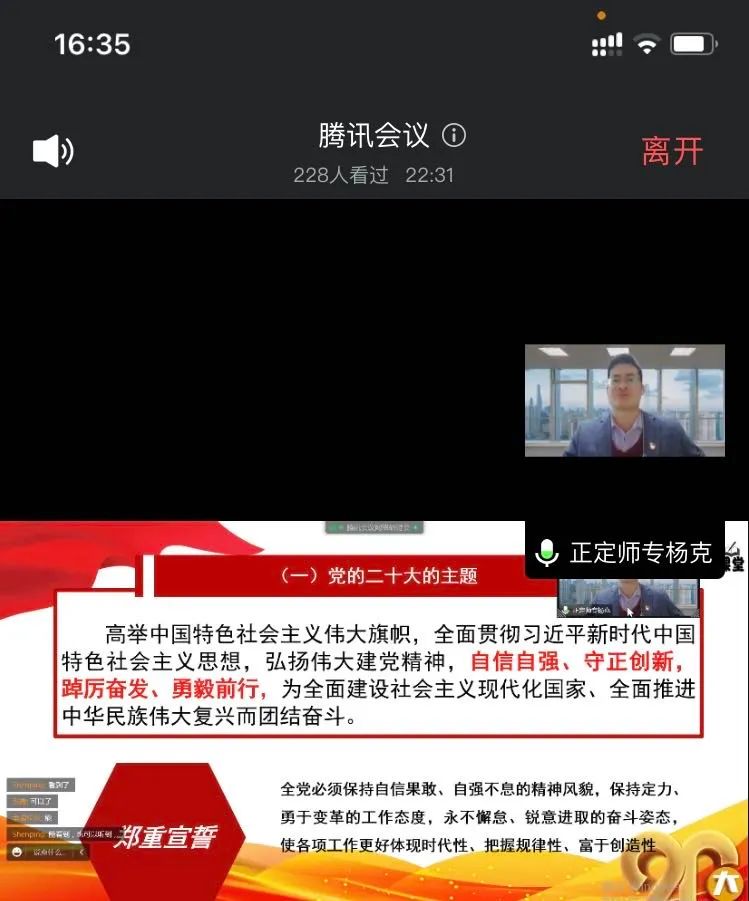Open meeting info next to 腾讯会议
The width and height of the screenshot is (749, 901).
(454, 135)
